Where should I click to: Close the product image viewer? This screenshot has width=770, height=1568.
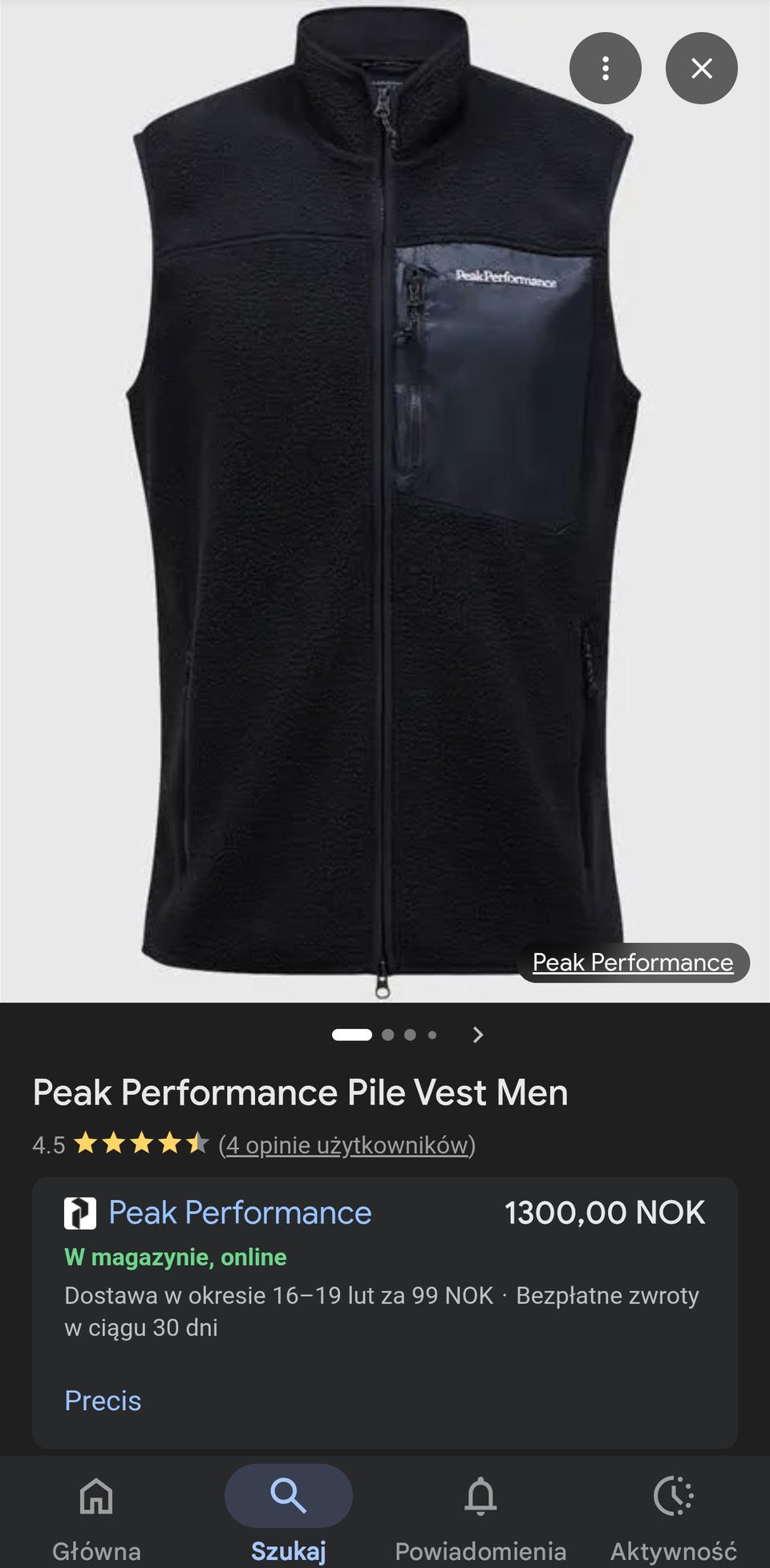[x=701, y=68]
